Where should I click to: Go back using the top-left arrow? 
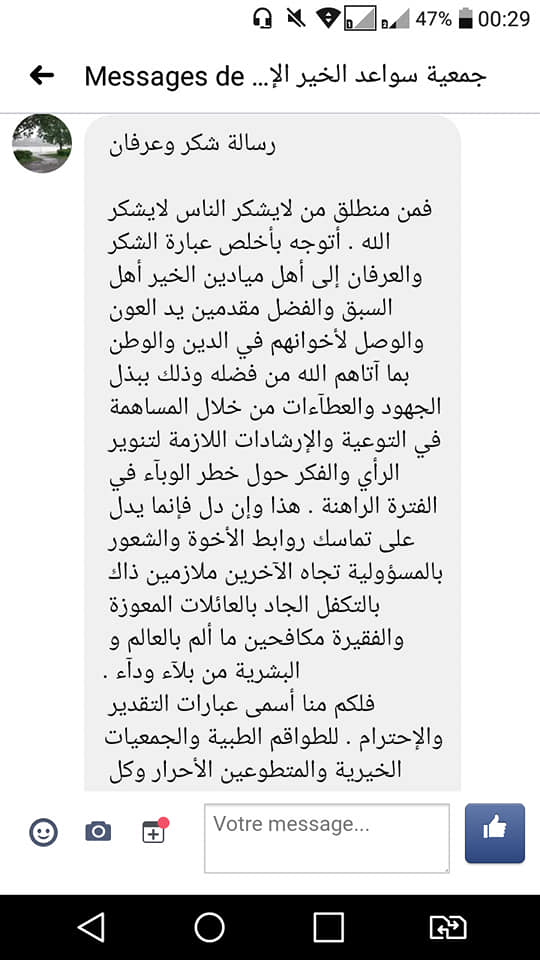click(42, 75)
